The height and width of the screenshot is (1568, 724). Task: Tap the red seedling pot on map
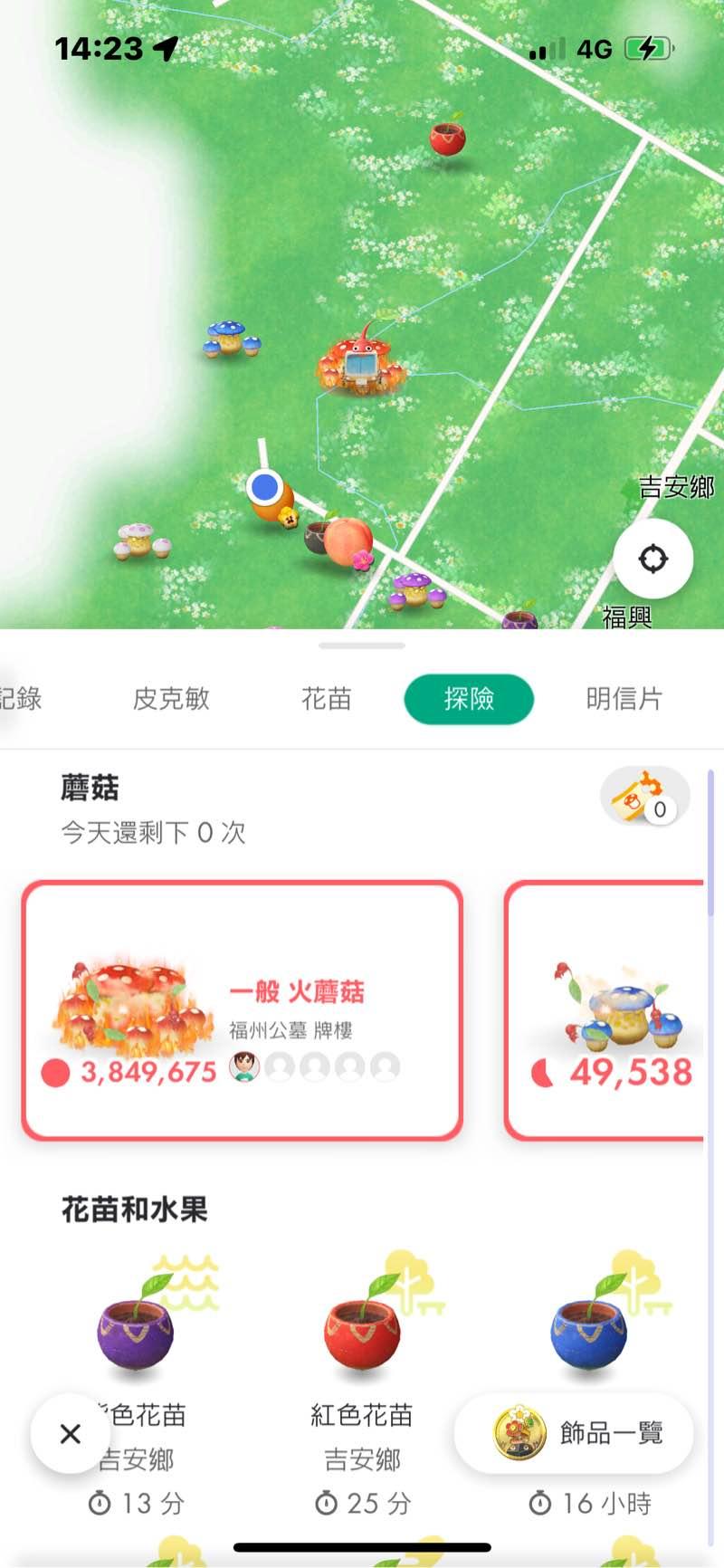coord(447,139)
